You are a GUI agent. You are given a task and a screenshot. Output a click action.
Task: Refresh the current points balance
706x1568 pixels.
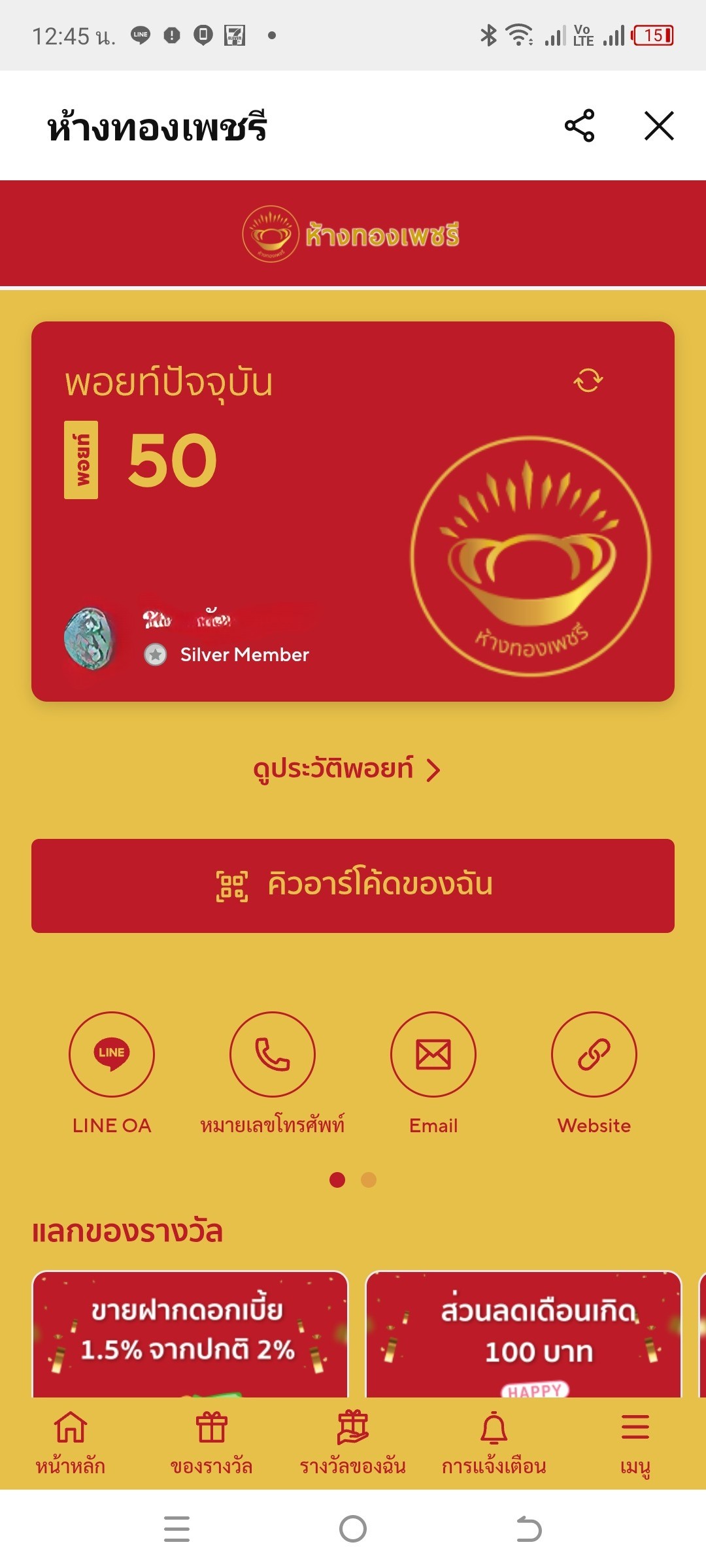(x=588, y=380)
